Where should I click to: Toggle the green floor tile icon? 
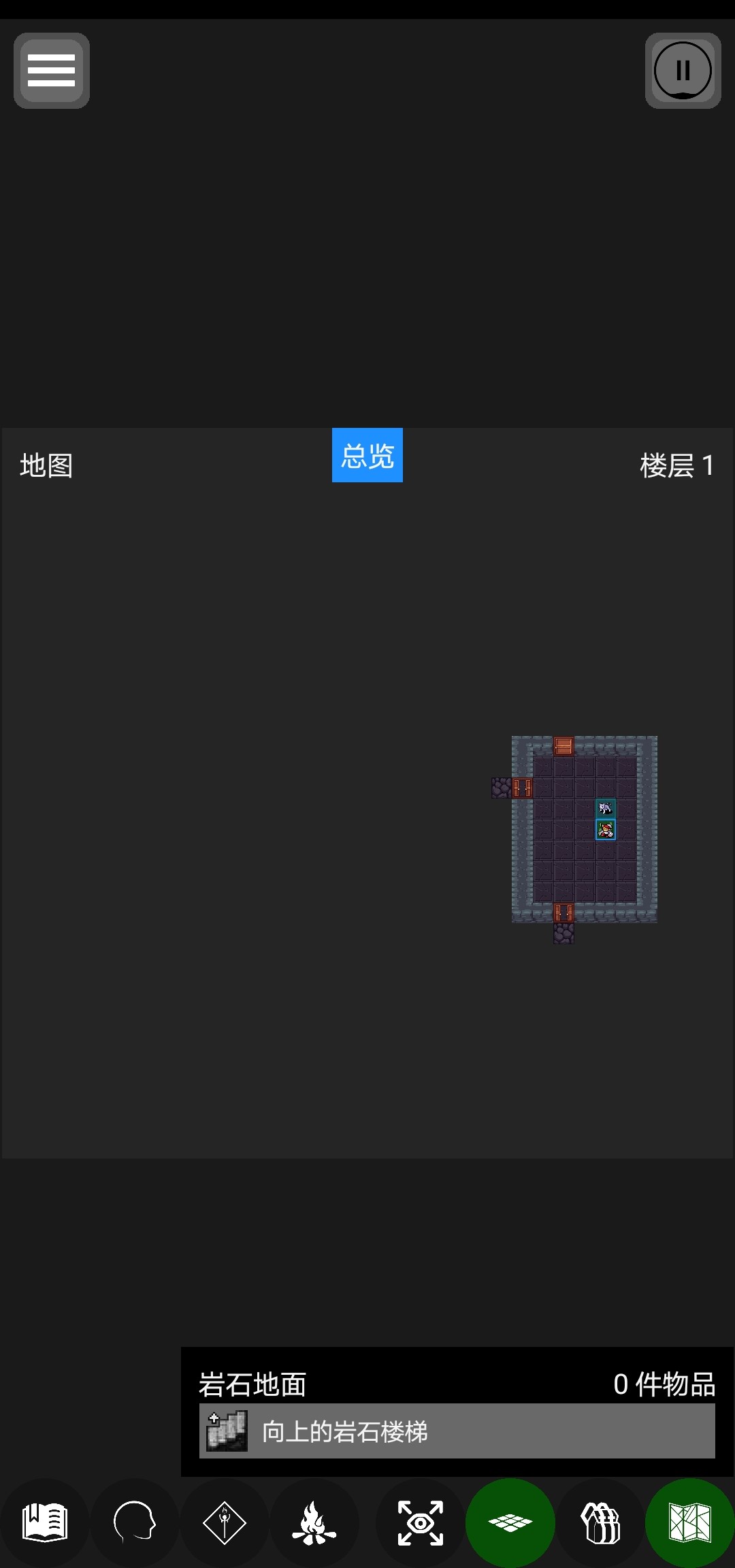(510, 1522)
